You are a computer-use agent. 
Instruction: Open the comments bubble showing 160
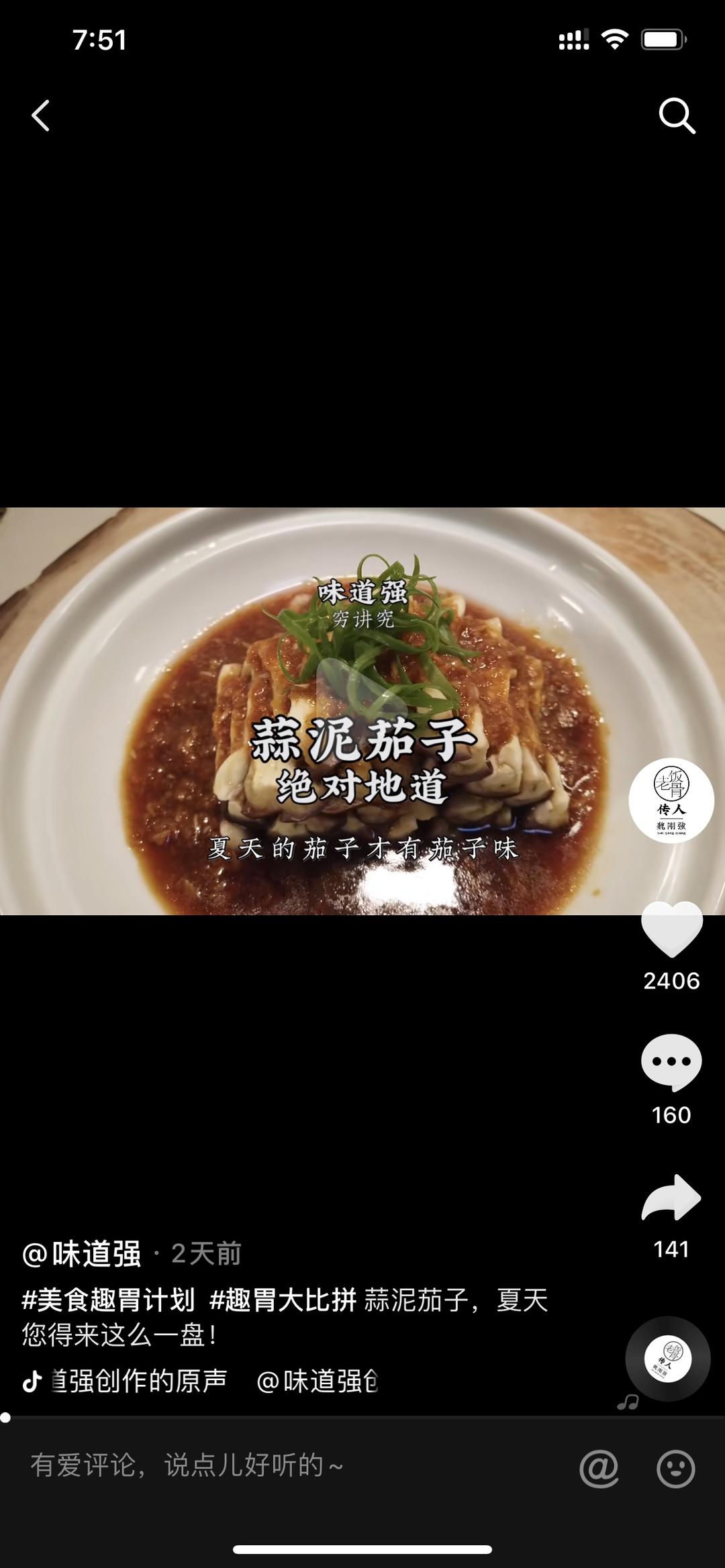click(x=671, y=1062)
